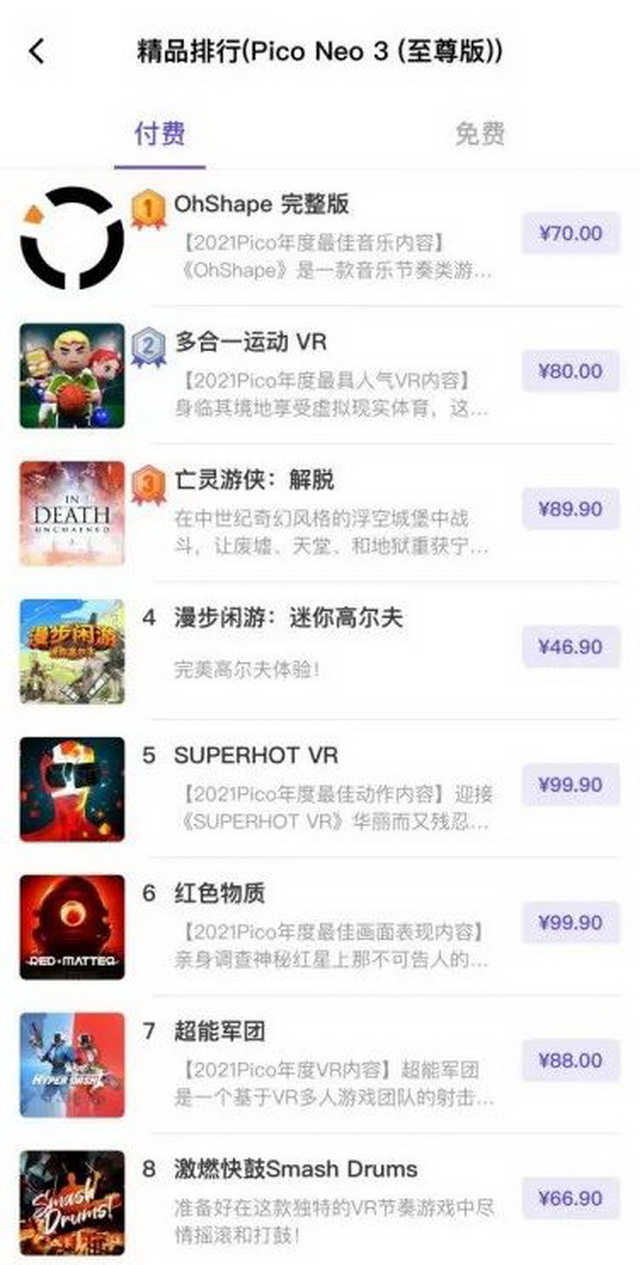
Task: Purchase 亡灵游侠：解脱 for ¥89.90
Action: [x=571, y=510]
